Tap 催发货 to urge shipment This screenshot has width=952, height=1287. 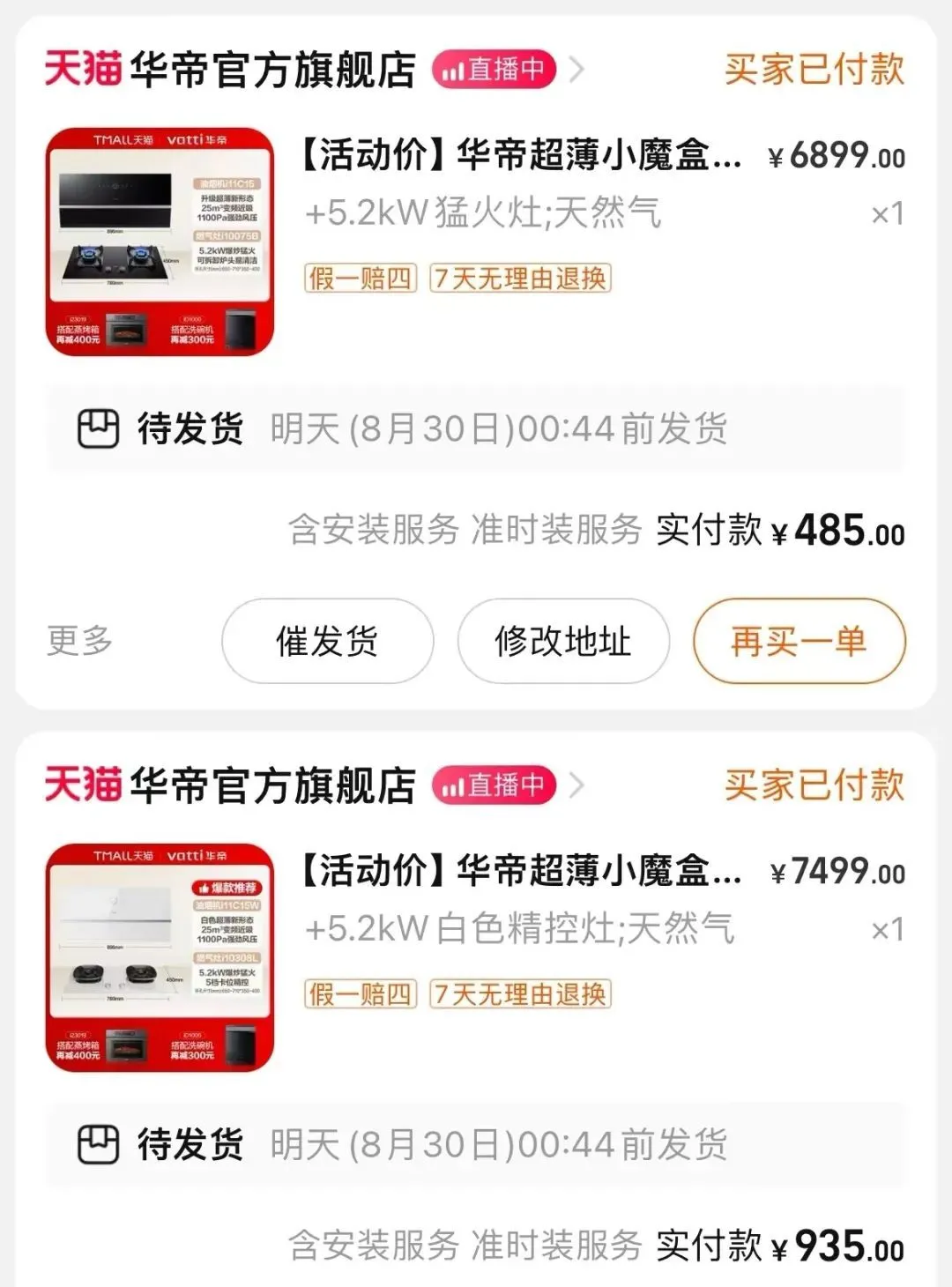tap(327, 641)
